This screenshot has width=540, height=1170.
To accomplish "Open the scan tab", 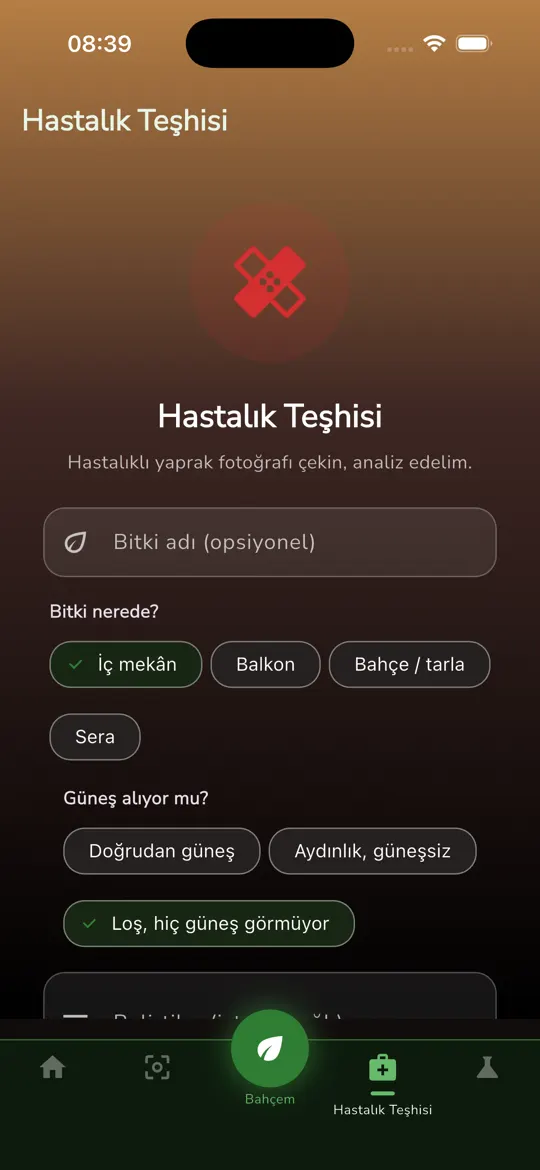I will (157, 1067).
